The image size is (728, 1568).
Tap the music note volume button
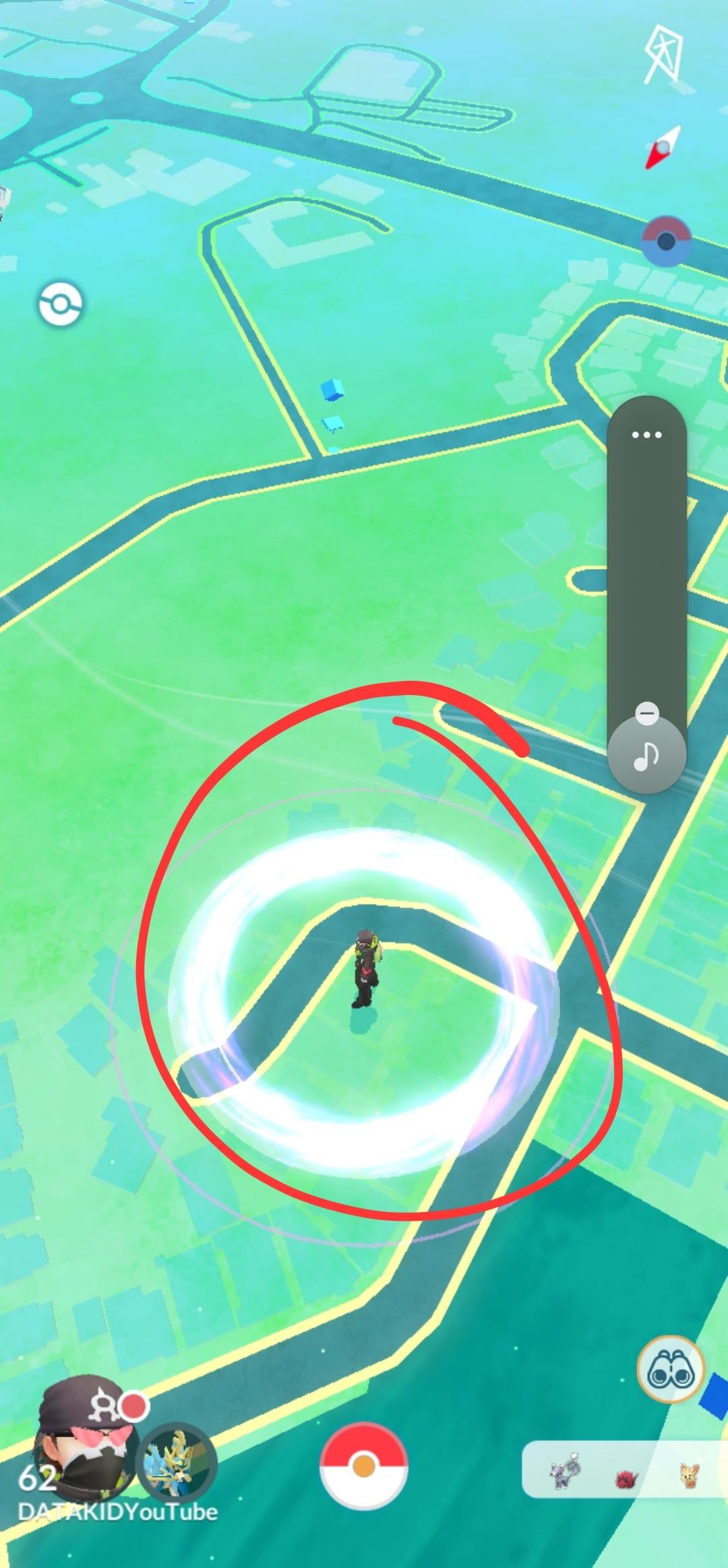point(647,756)
